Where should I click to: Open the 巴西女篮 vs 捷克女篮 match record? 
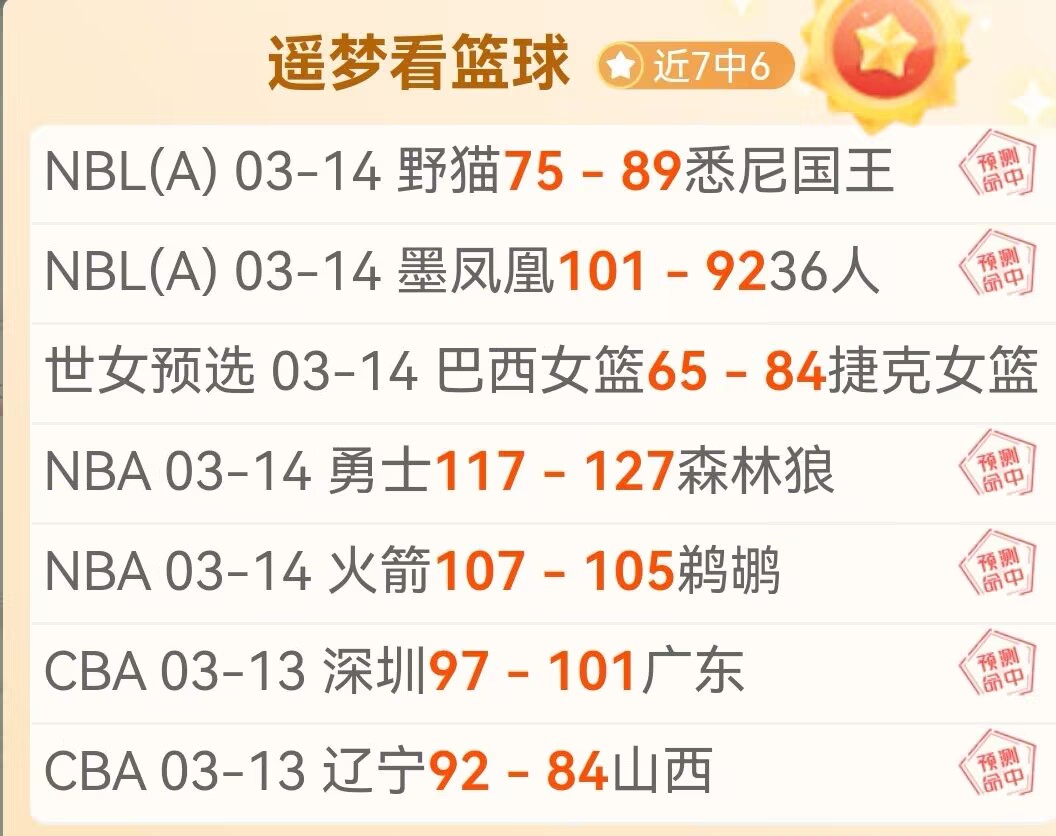(540, 372)
